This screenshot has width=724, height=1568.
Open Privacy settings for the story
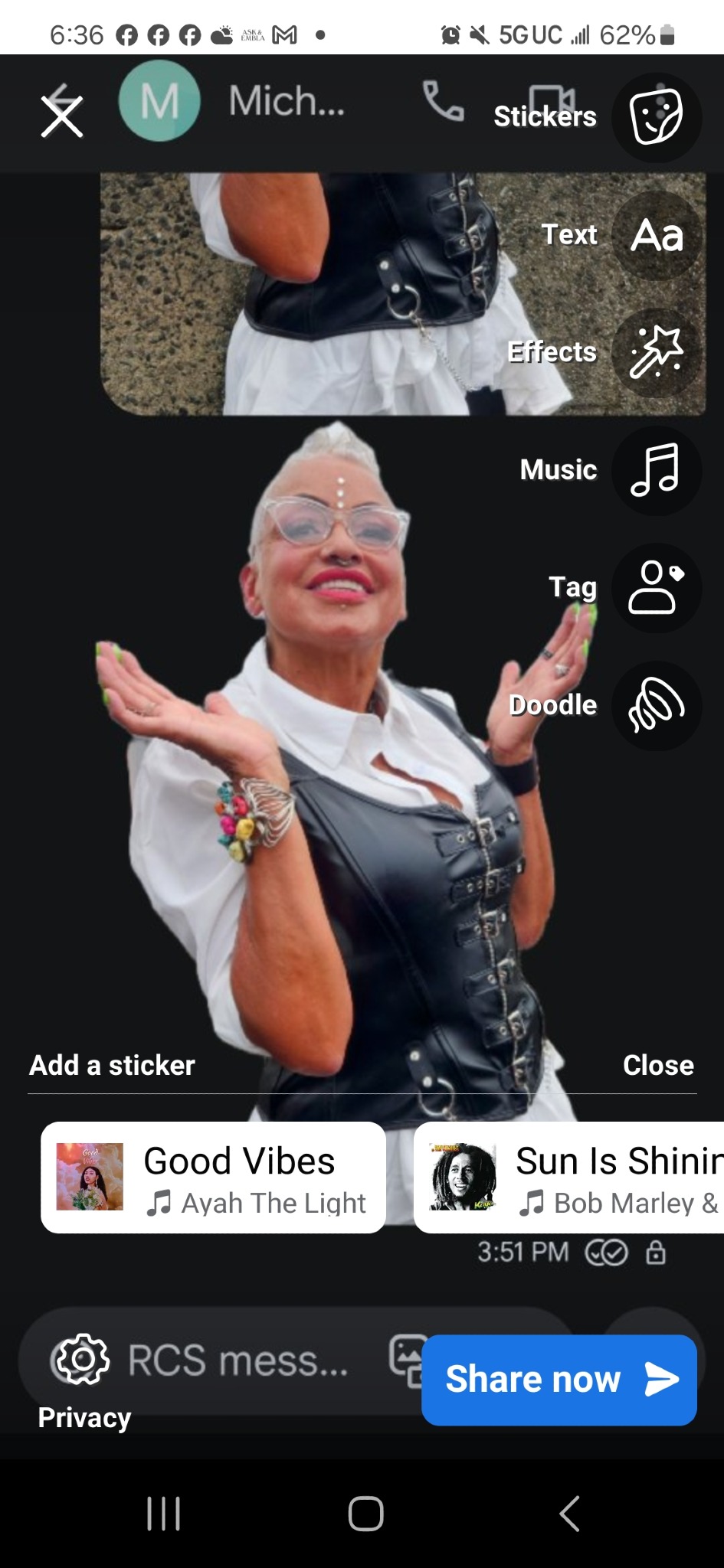(83, 1378)
